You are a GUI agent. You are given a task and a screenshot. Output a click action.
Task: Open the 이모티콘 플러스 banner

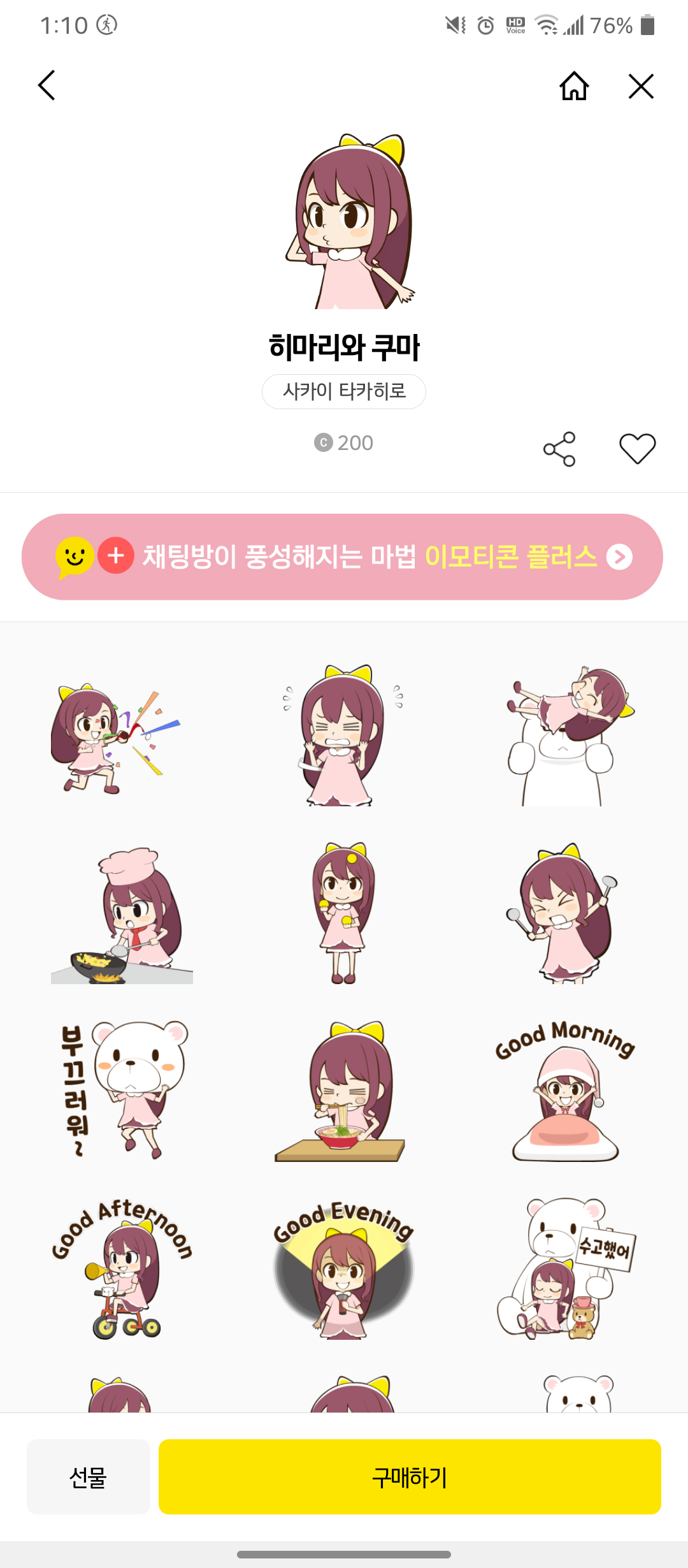click(x=343, y=556)
